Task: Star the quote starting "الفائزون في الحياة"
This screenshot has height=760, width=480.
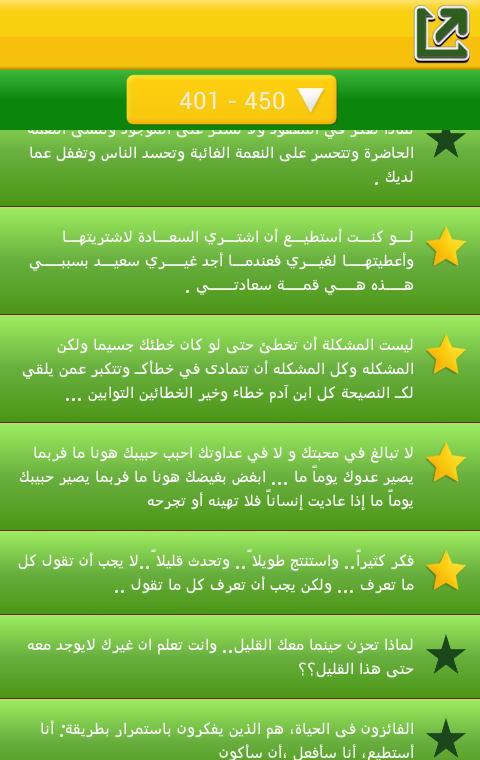Action: [x=445, y=739]
